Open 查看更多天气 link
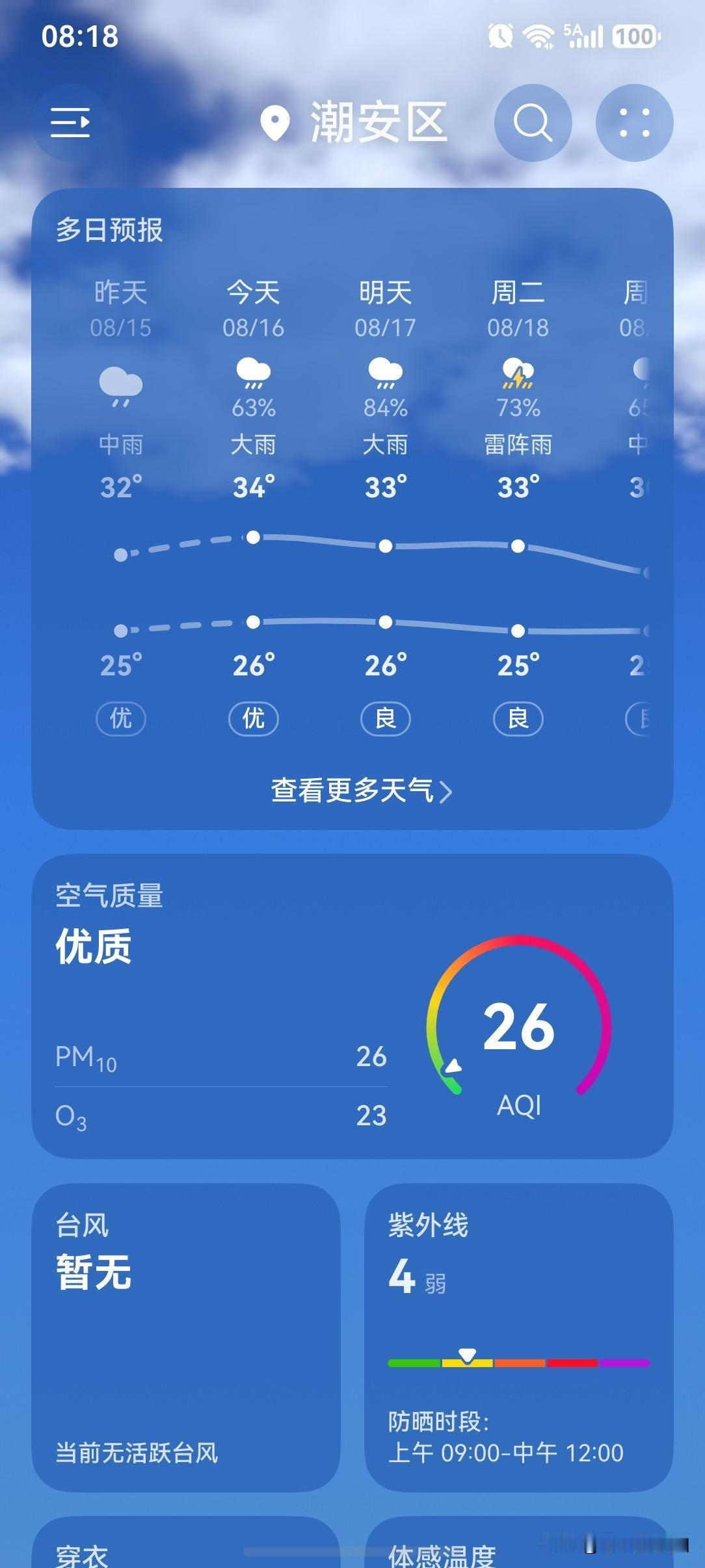The image size is (705, 1568). tap(362, 791)
